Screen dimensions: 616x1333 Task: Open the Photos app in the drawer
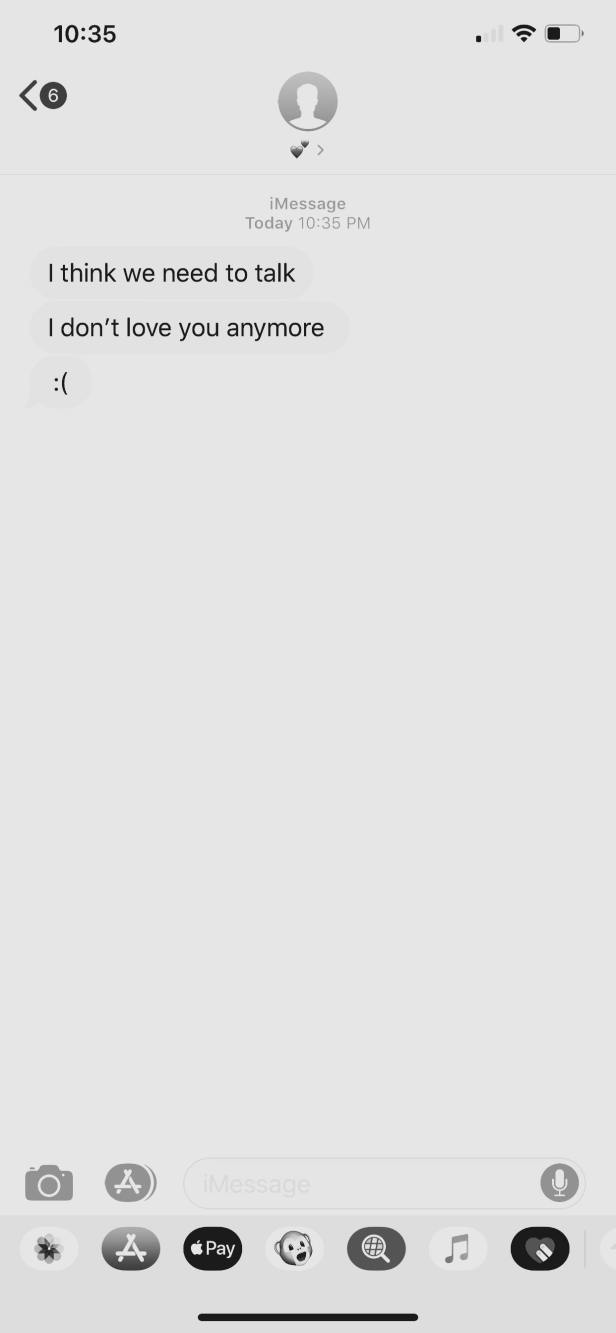[x=49, y=1248]
